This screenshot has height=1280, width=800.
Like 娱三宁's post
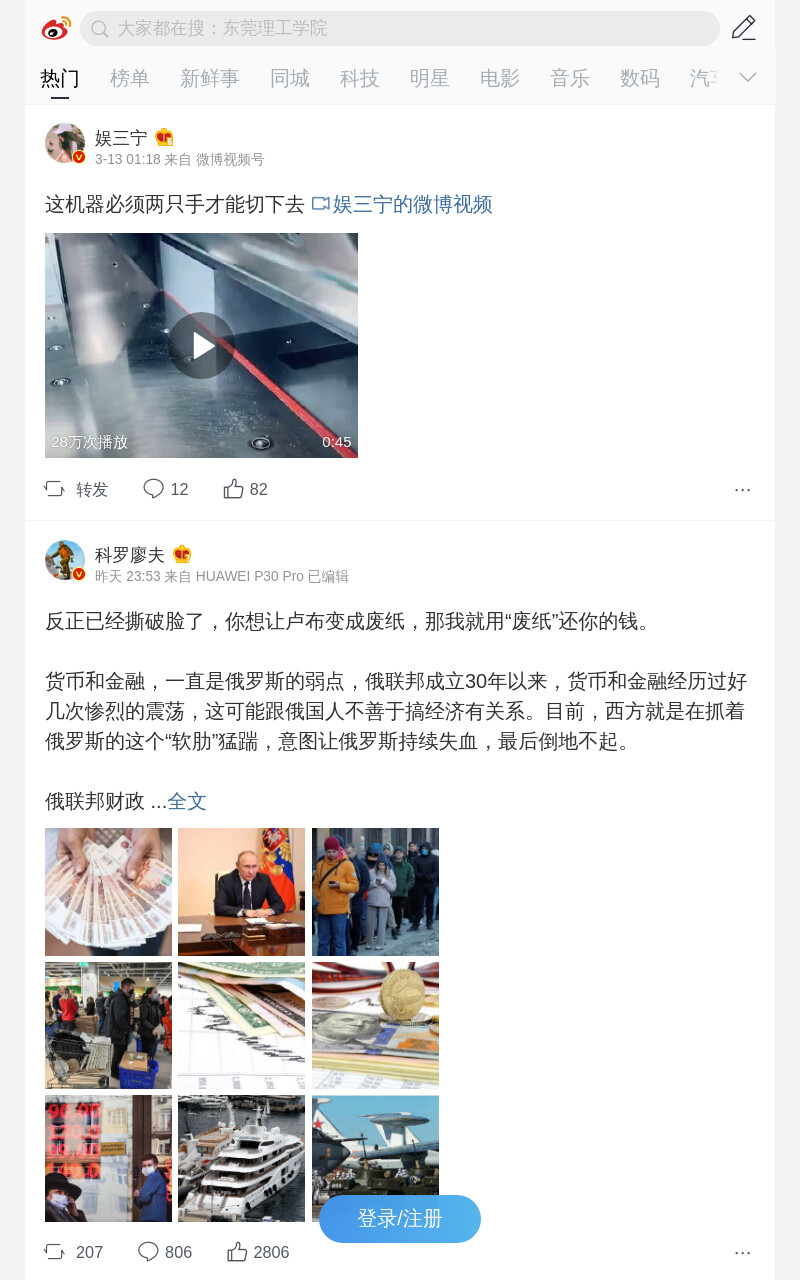coord(246,489)
